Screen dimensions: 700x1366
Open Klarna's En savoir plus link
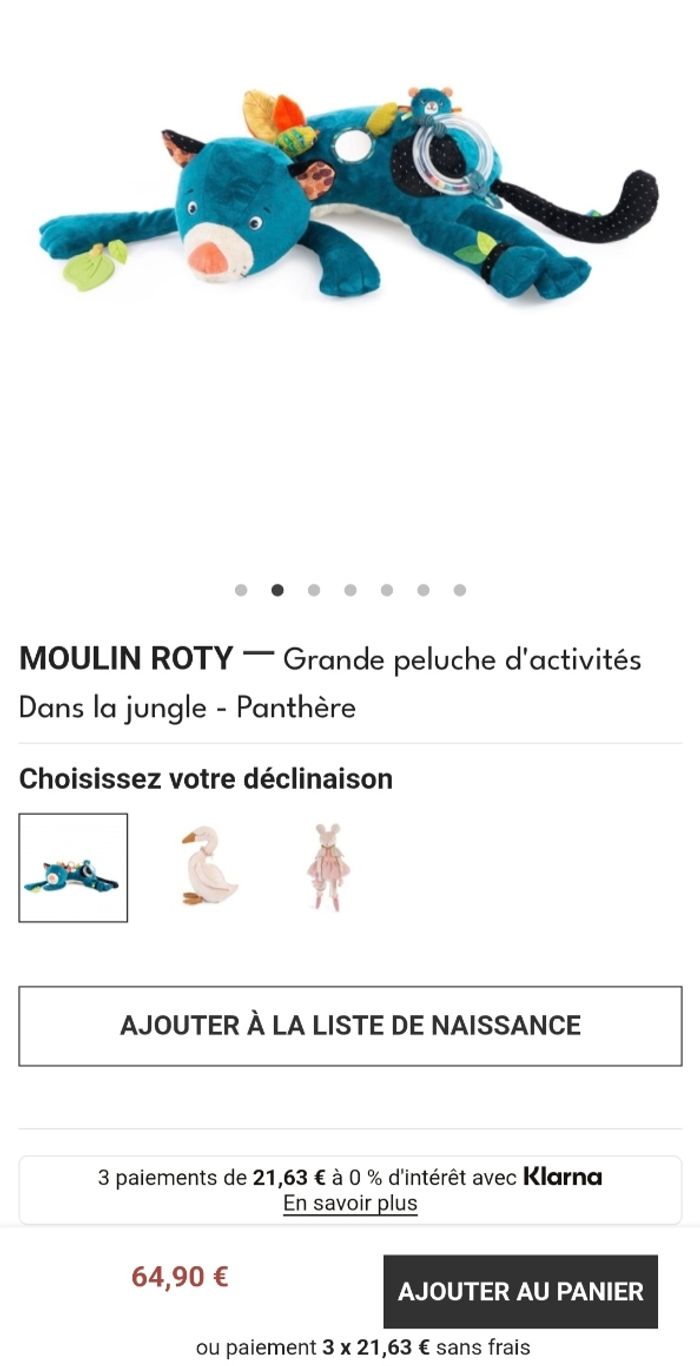350,1203
